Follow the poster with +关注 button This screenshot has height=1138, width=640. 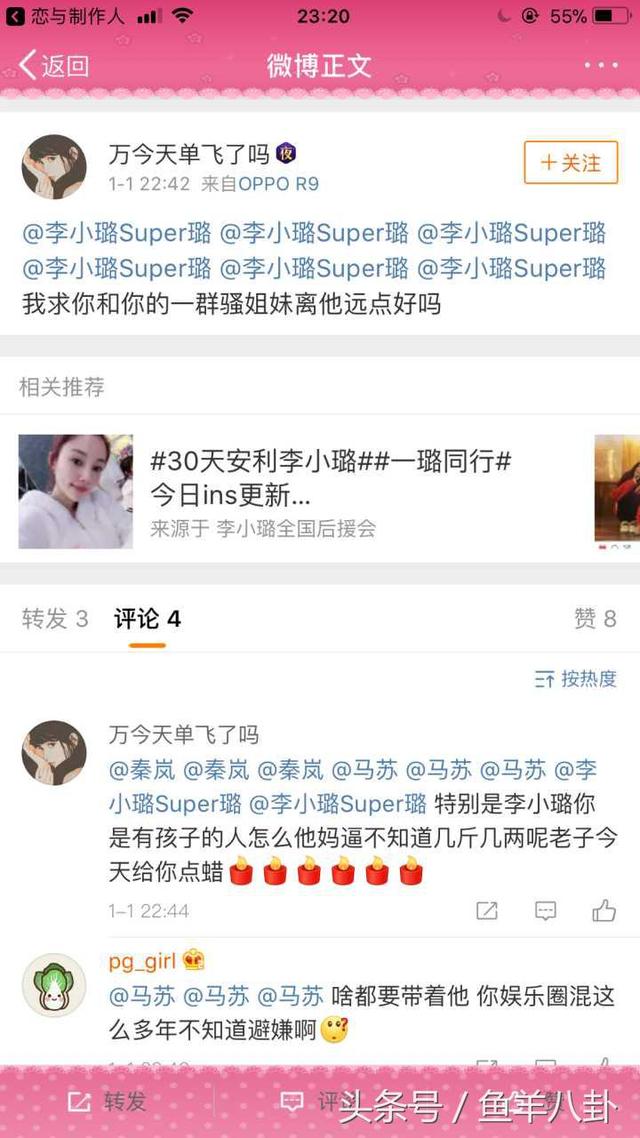[x=571, y=163]
